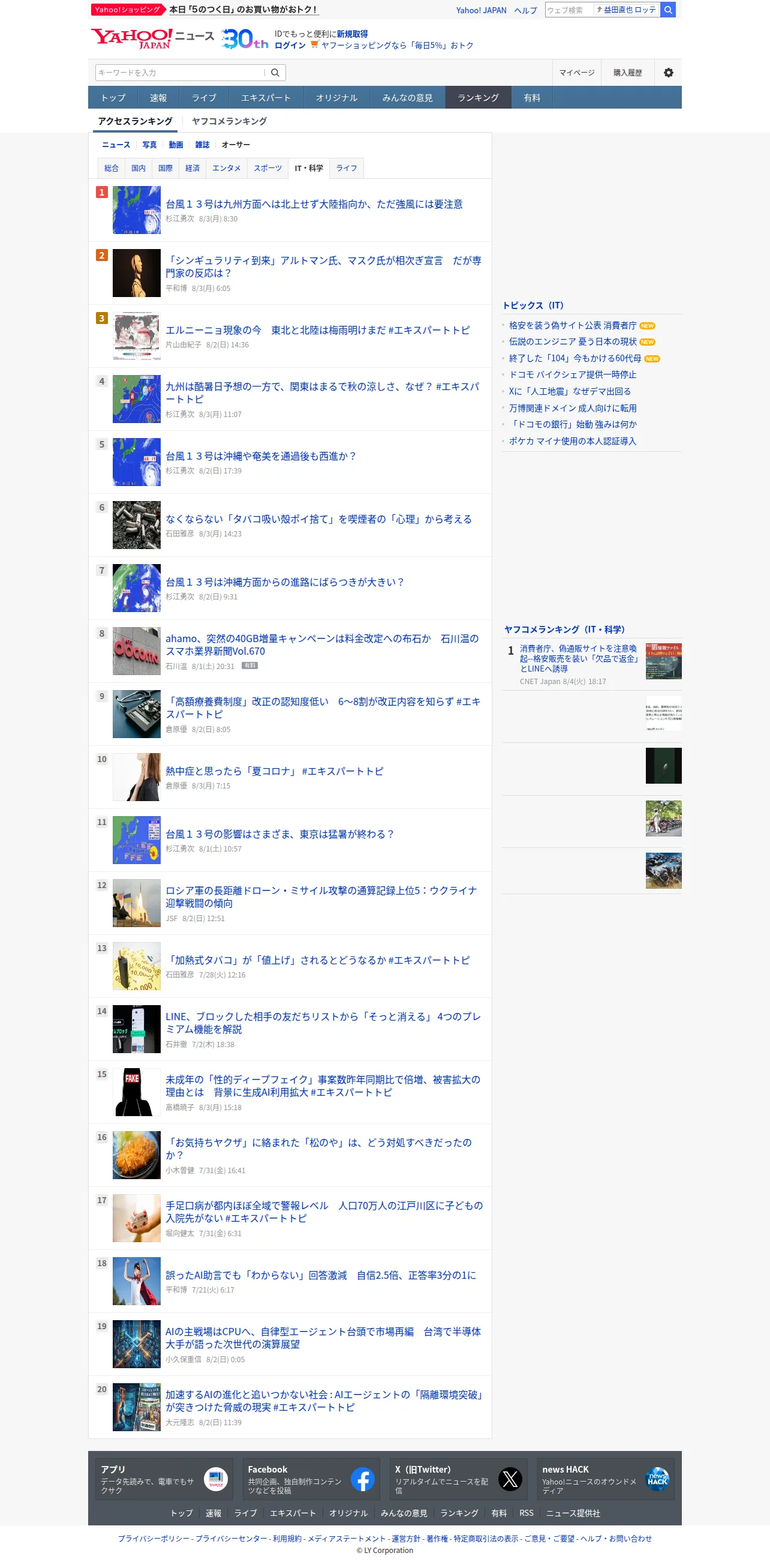Switch to the 速報 tab
The height and width of the screenshot is (1568, 770).
click(158, 97)
